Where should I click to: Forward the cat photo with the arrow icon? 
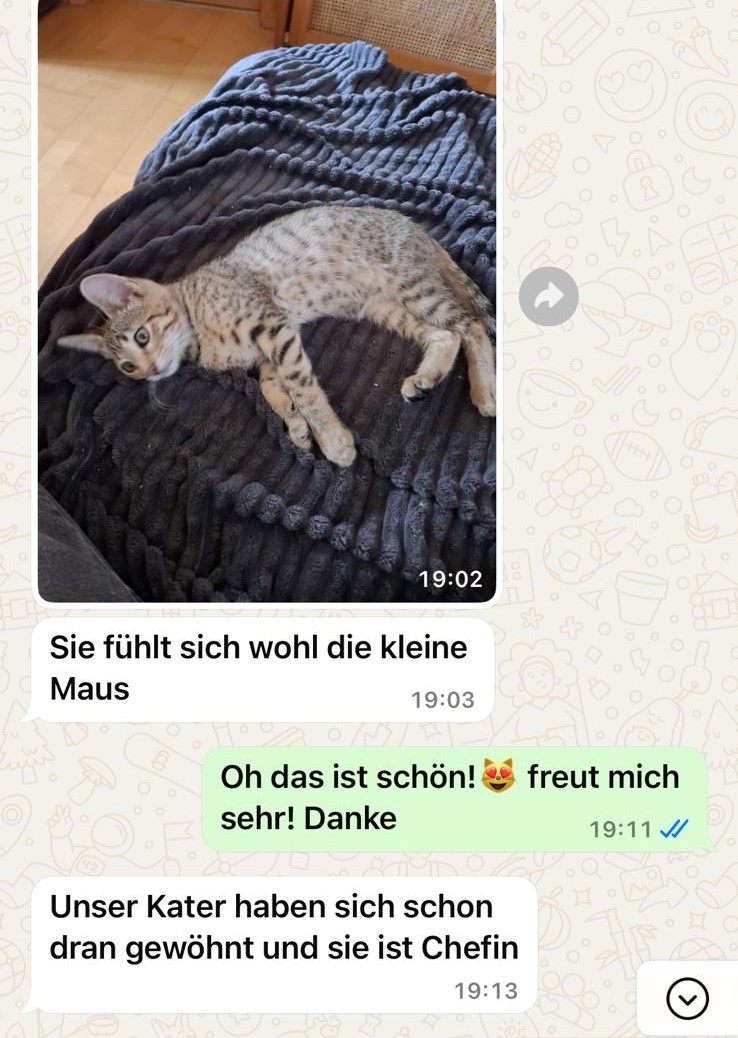click(548, 296)
